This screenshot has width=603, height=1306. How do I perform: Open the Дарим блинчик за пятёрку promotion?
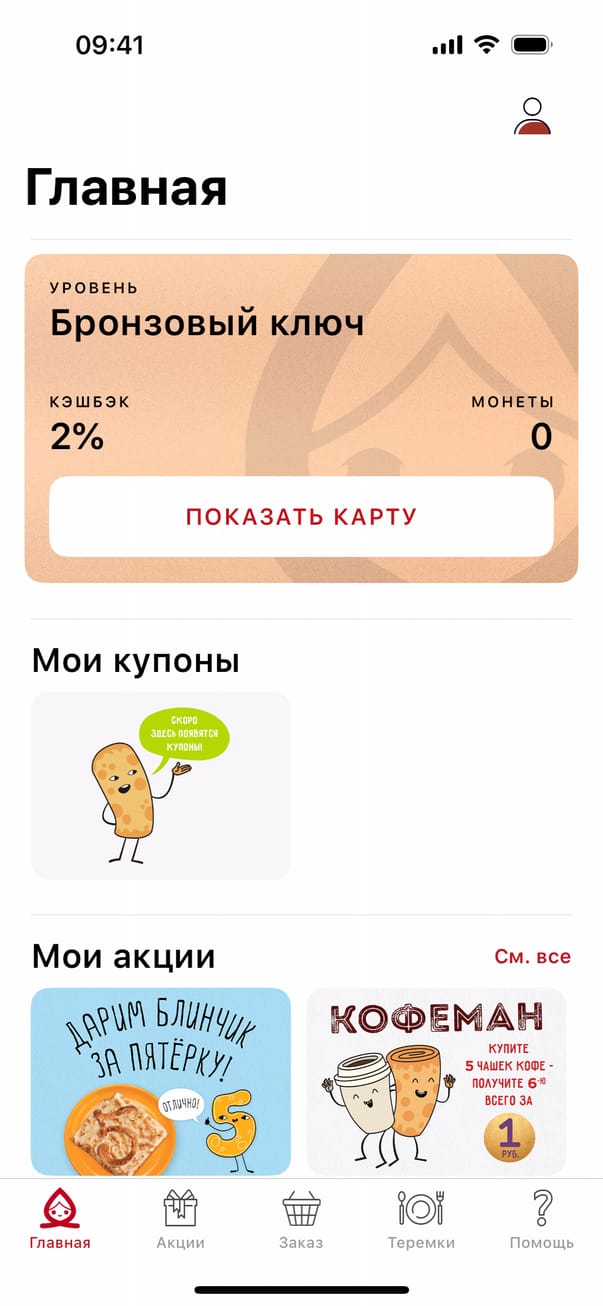tap(161, 1081)
